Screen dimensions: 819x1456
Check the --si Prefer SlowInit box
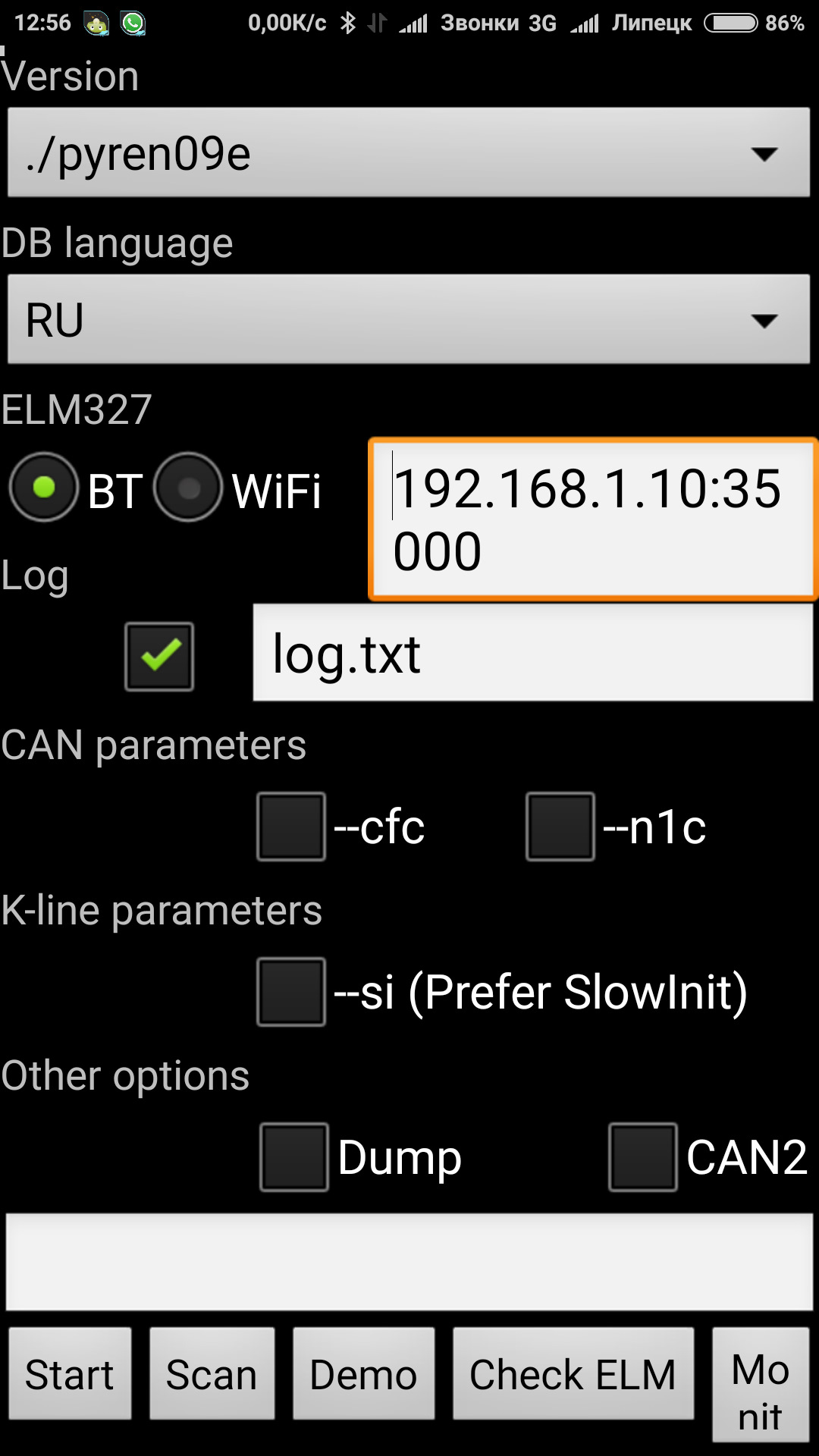point(291,992)
